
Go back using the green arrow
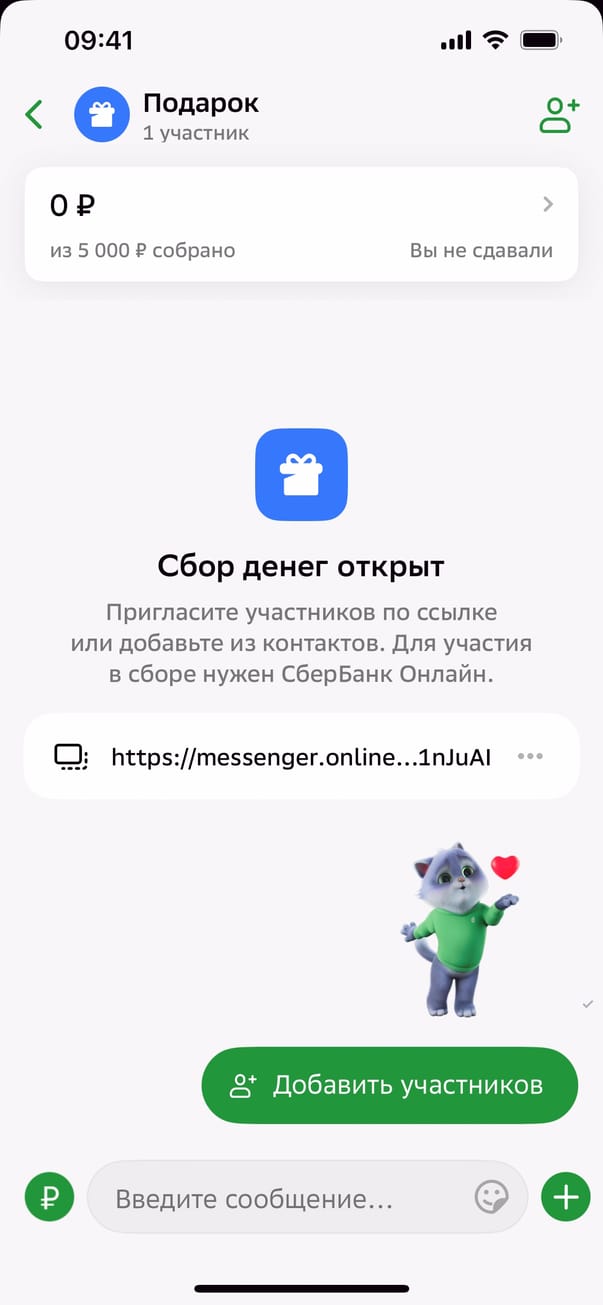pos(35,114)
